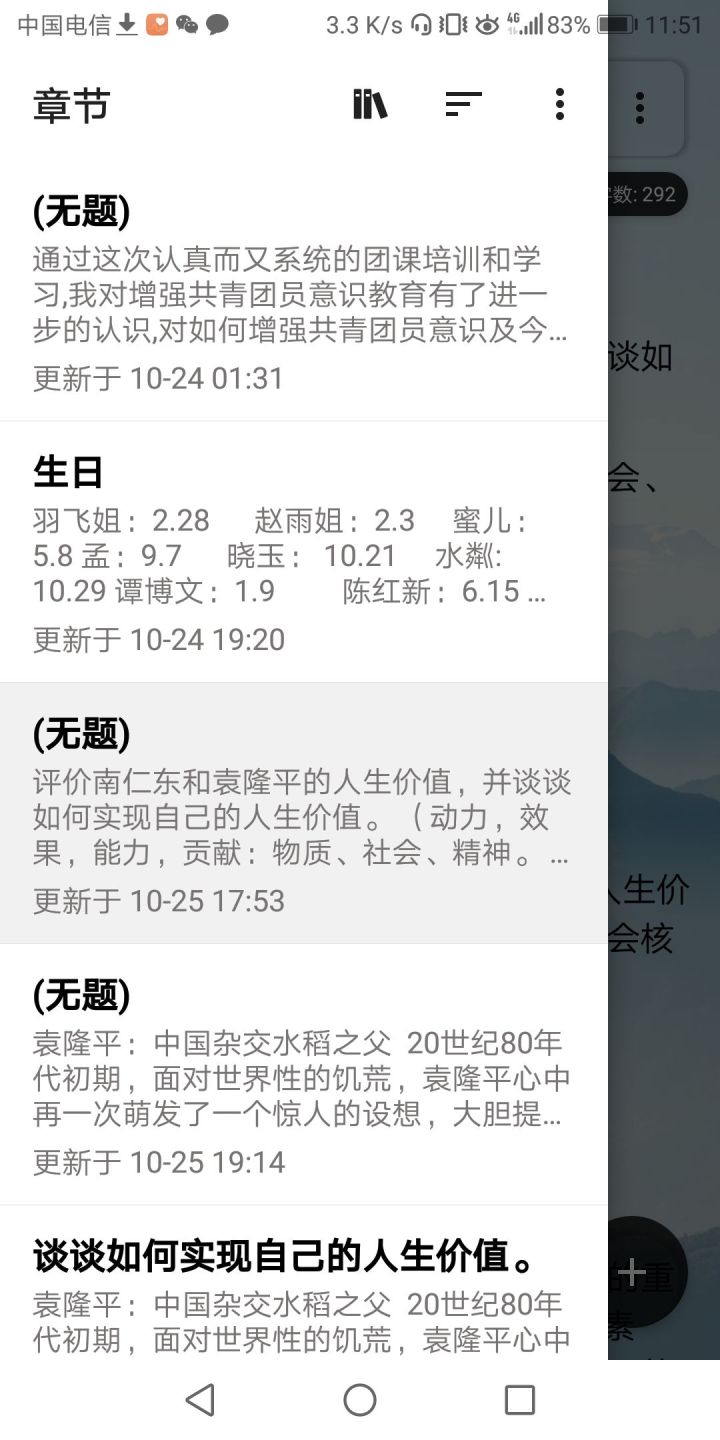Tap the recent apps square navigation button
720x1440 pixels.
point(518,1401)
